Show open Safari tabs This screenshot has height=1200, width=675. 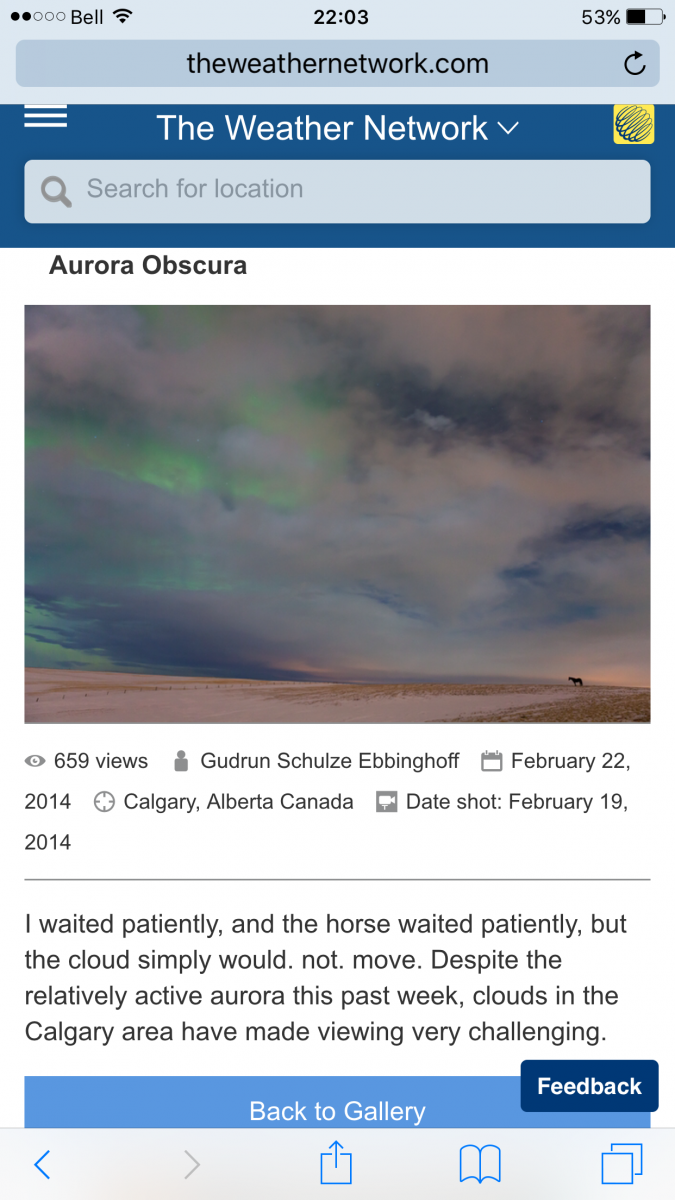pyautogui.click(x=622, y=1164)
